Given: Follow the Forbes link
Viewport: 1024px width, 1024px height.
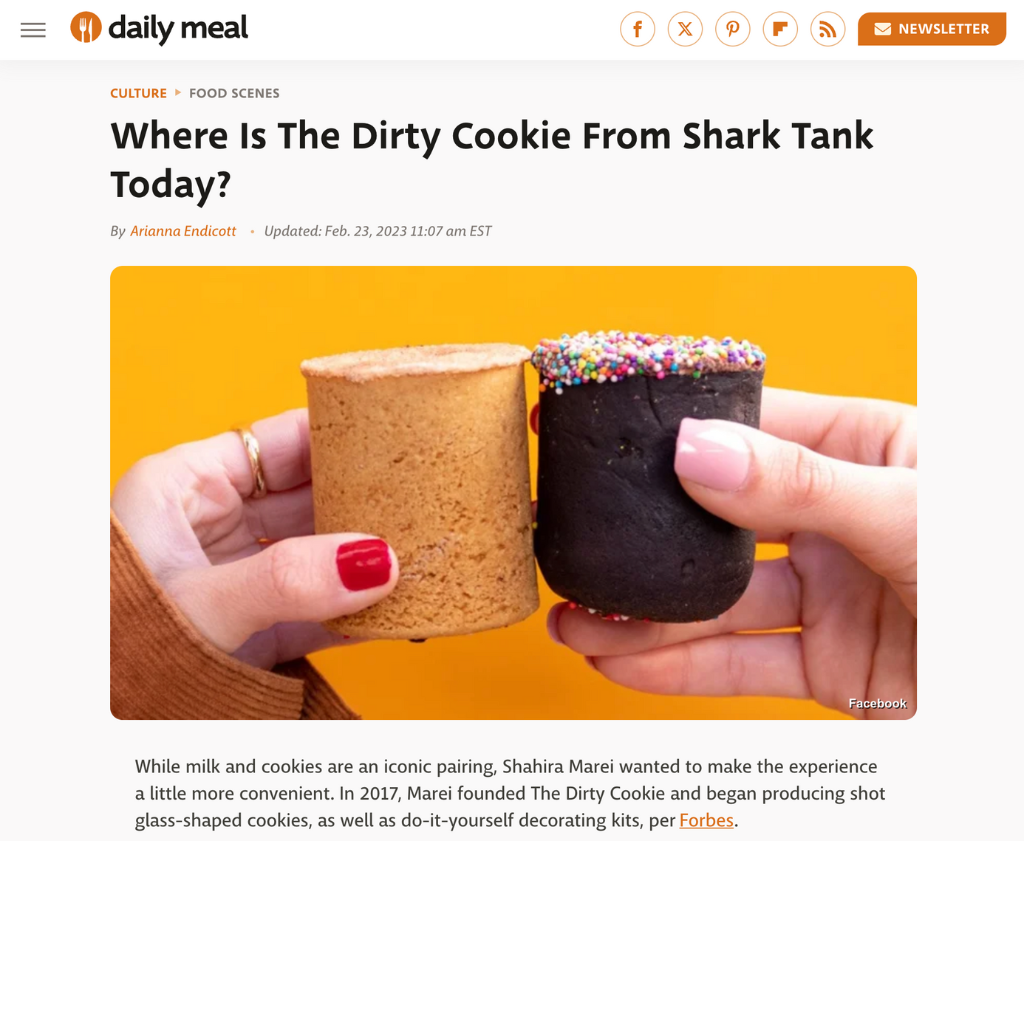Looking at the screenshot, I should pos(706,821).
